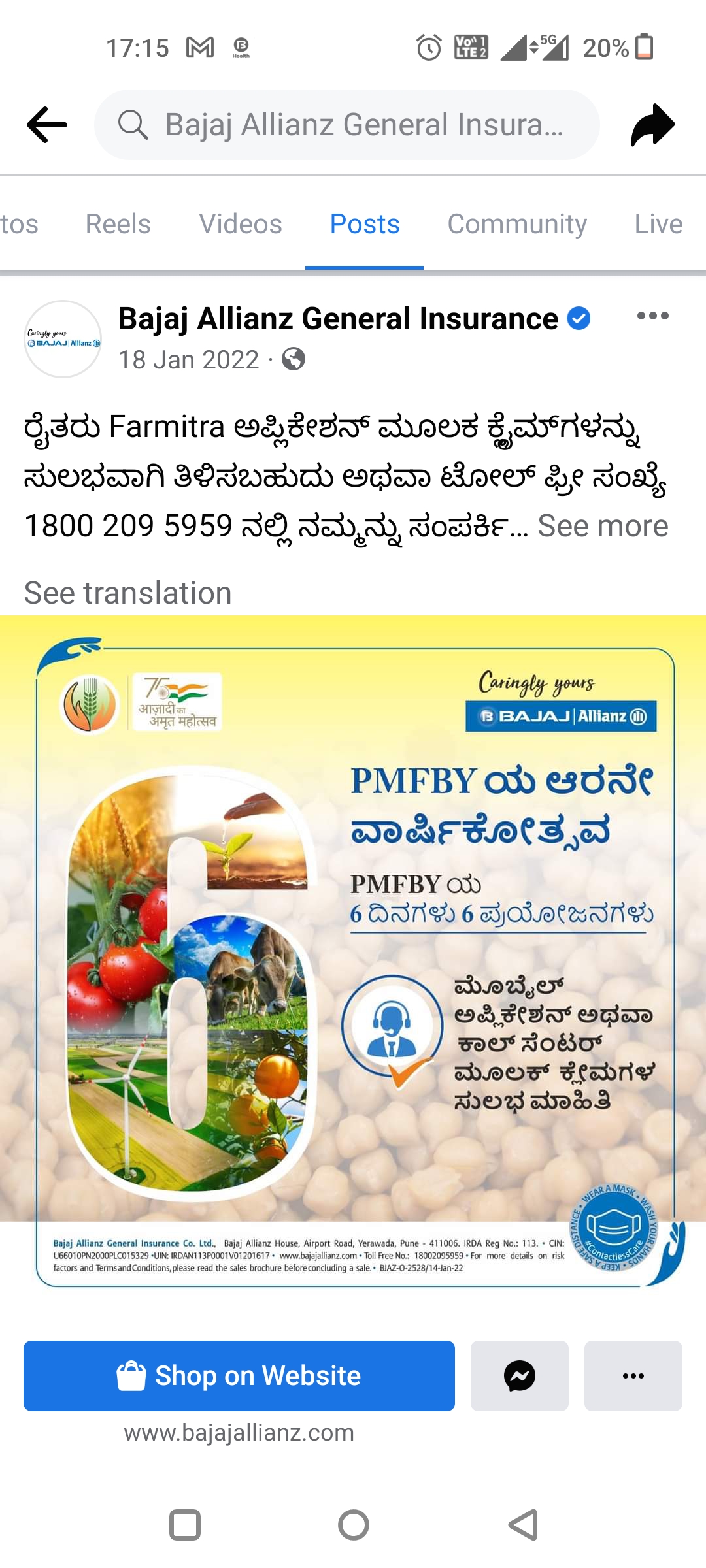Screen dimensions: 706x1568
Task: Expand the post text with See more
Action: click(602, 526)
